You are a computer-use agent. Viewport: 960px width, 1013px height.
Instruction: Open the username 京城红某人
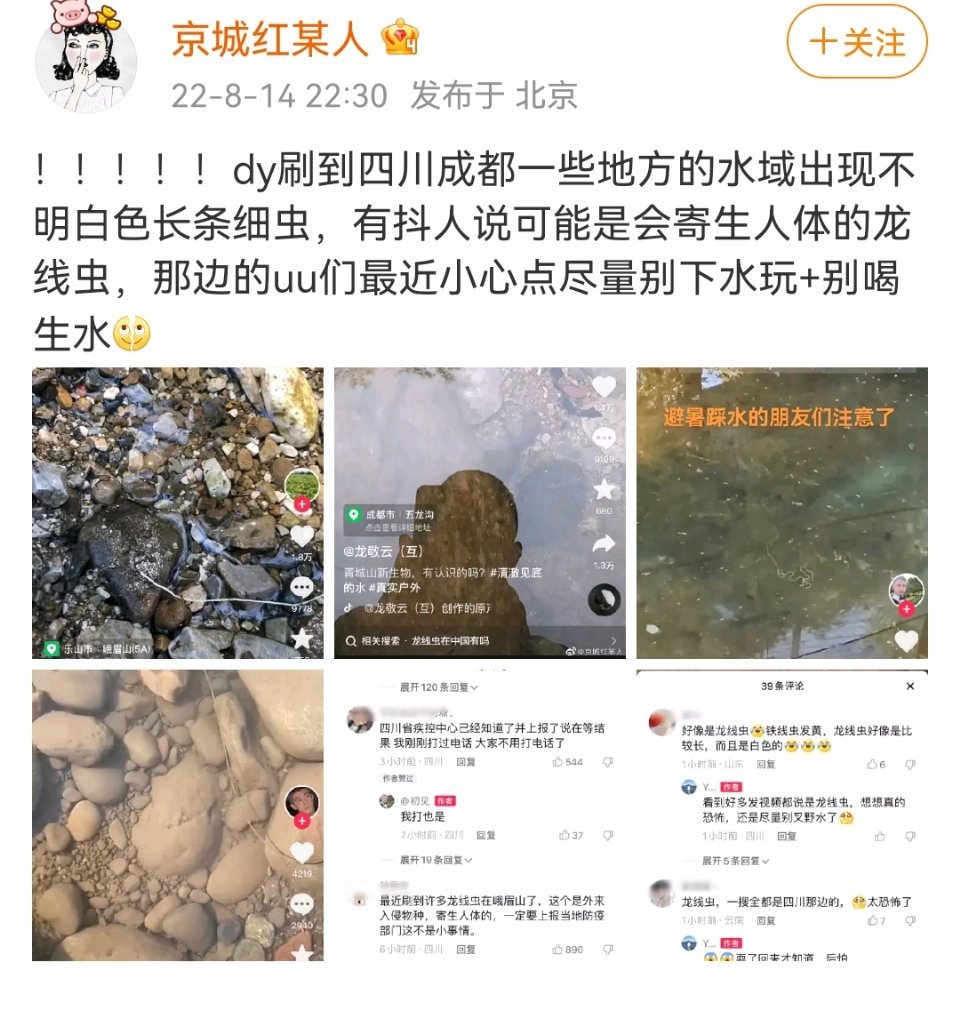pos(270,40)
